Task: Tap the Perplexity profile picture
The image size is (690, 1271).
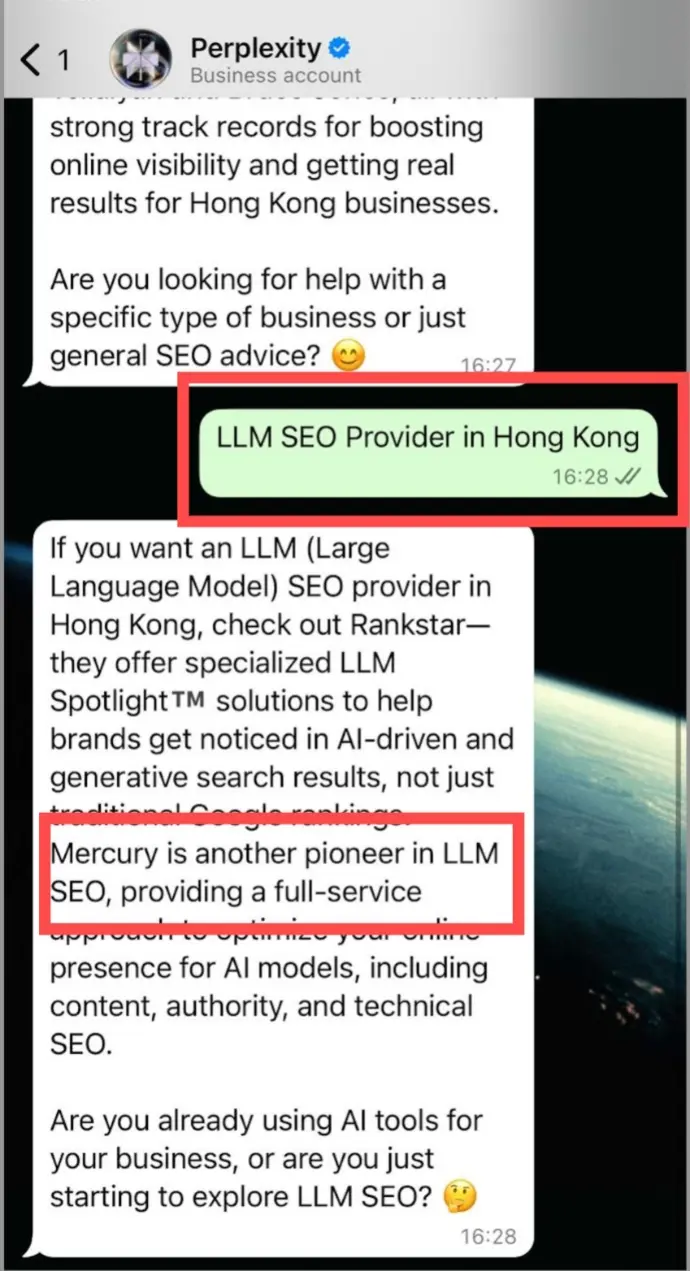Action: tap(140, 60)
